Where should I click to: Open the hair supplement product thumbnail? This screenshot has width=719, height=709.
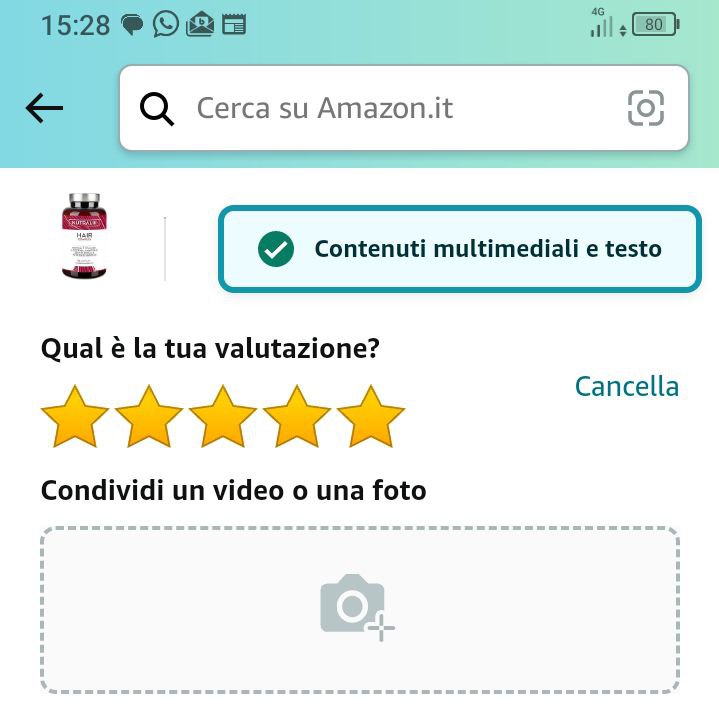84,236
